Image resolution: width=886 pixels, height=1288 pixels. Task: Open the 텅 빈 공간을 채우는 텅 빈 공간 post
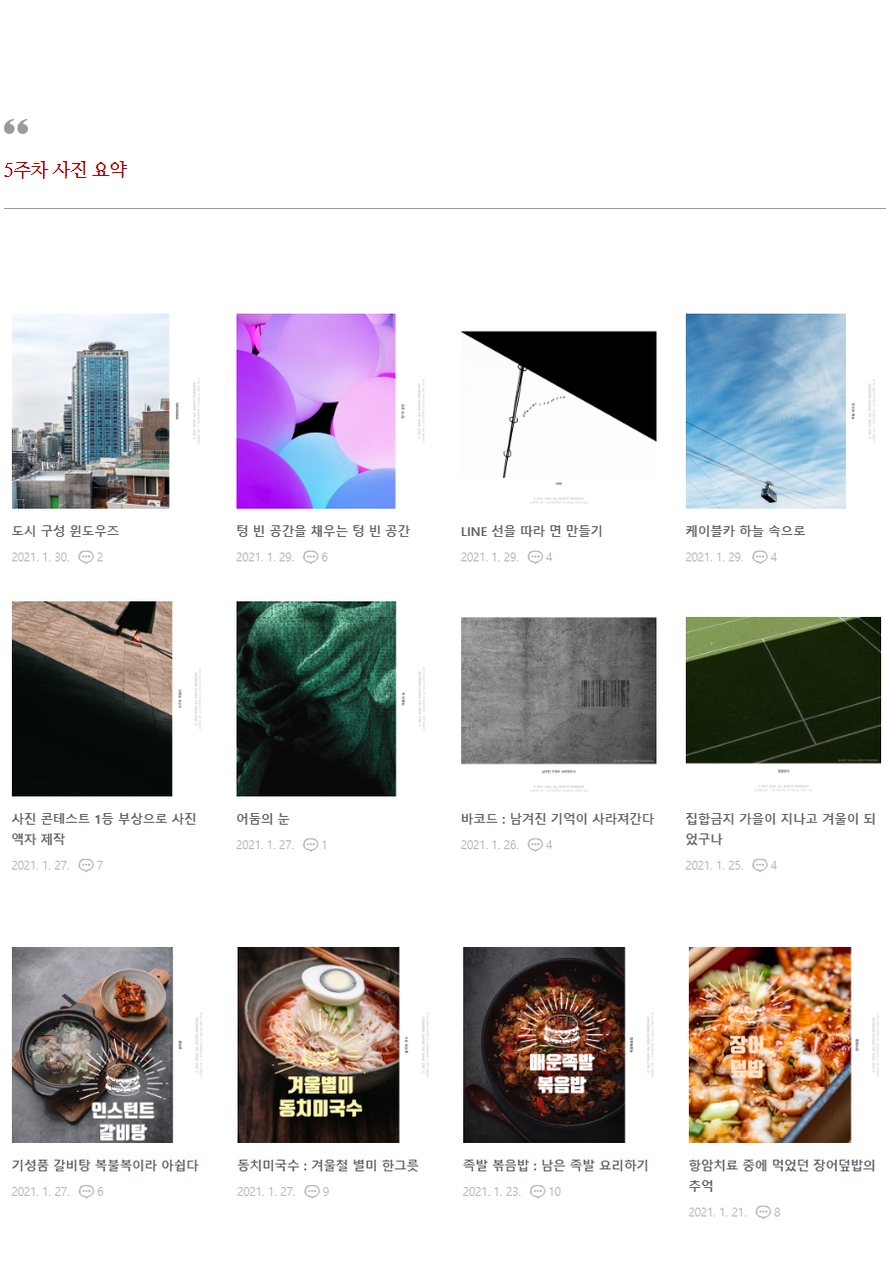click(x=322, y=531)
